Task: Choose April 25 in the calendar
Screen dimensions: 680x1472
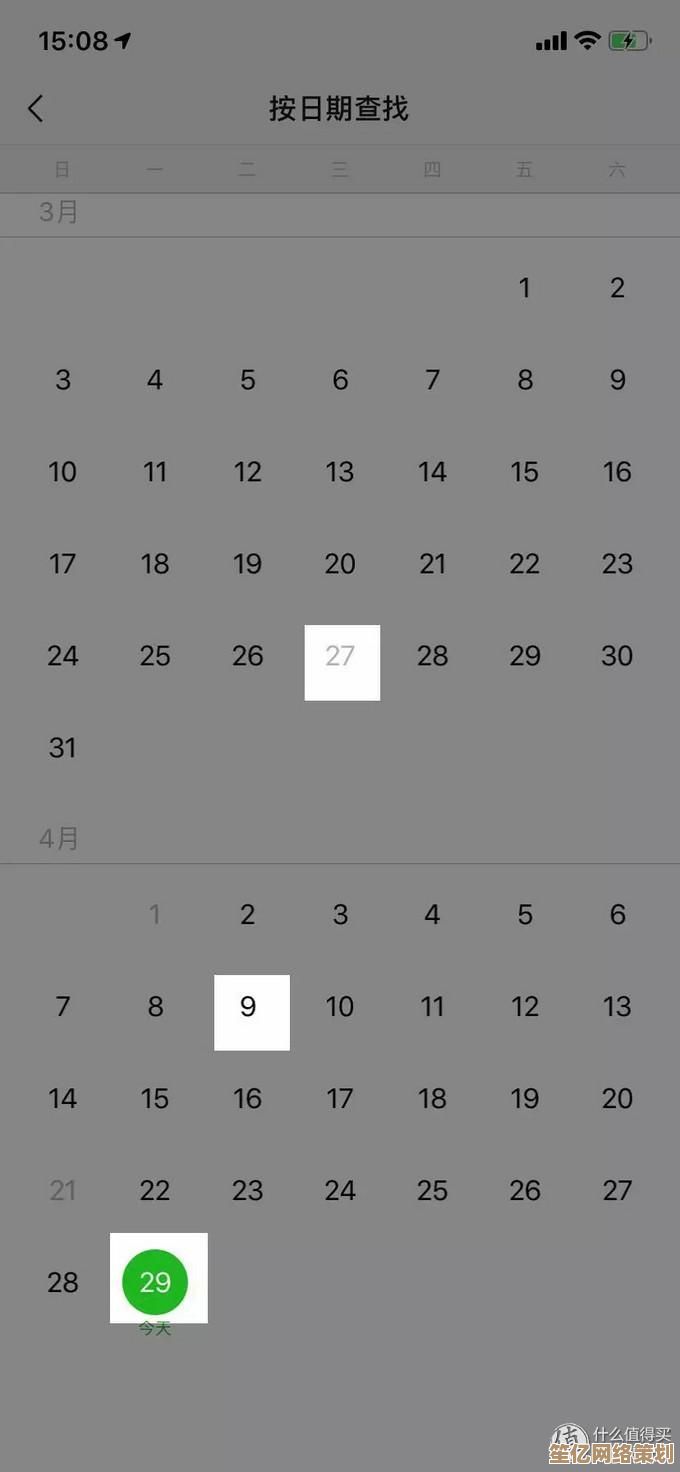Action: click(x=432, y=1190)
